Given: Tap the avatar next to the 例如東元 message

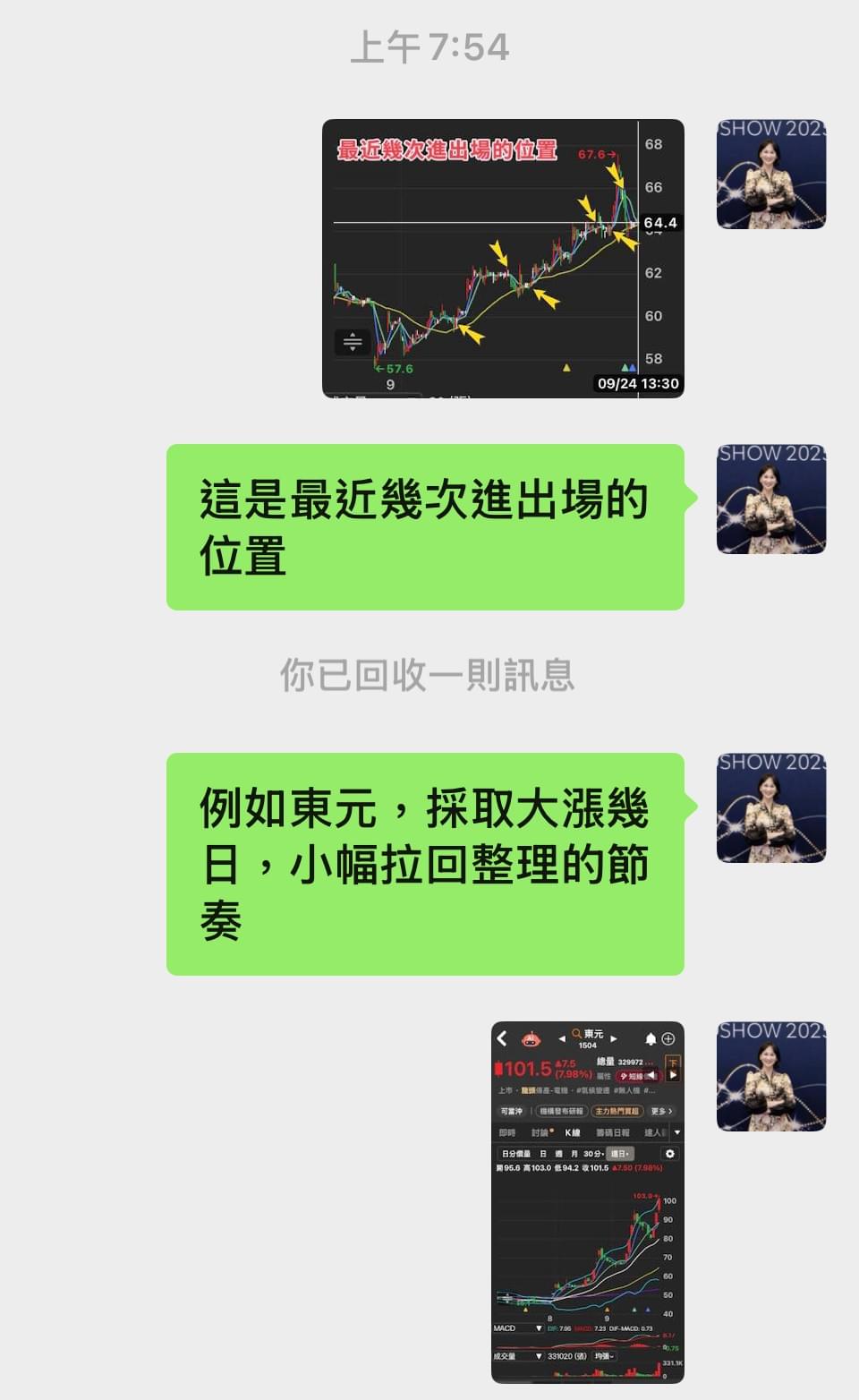Looking at the screenshot, I should pyautogui.click(x=770, y=807).
